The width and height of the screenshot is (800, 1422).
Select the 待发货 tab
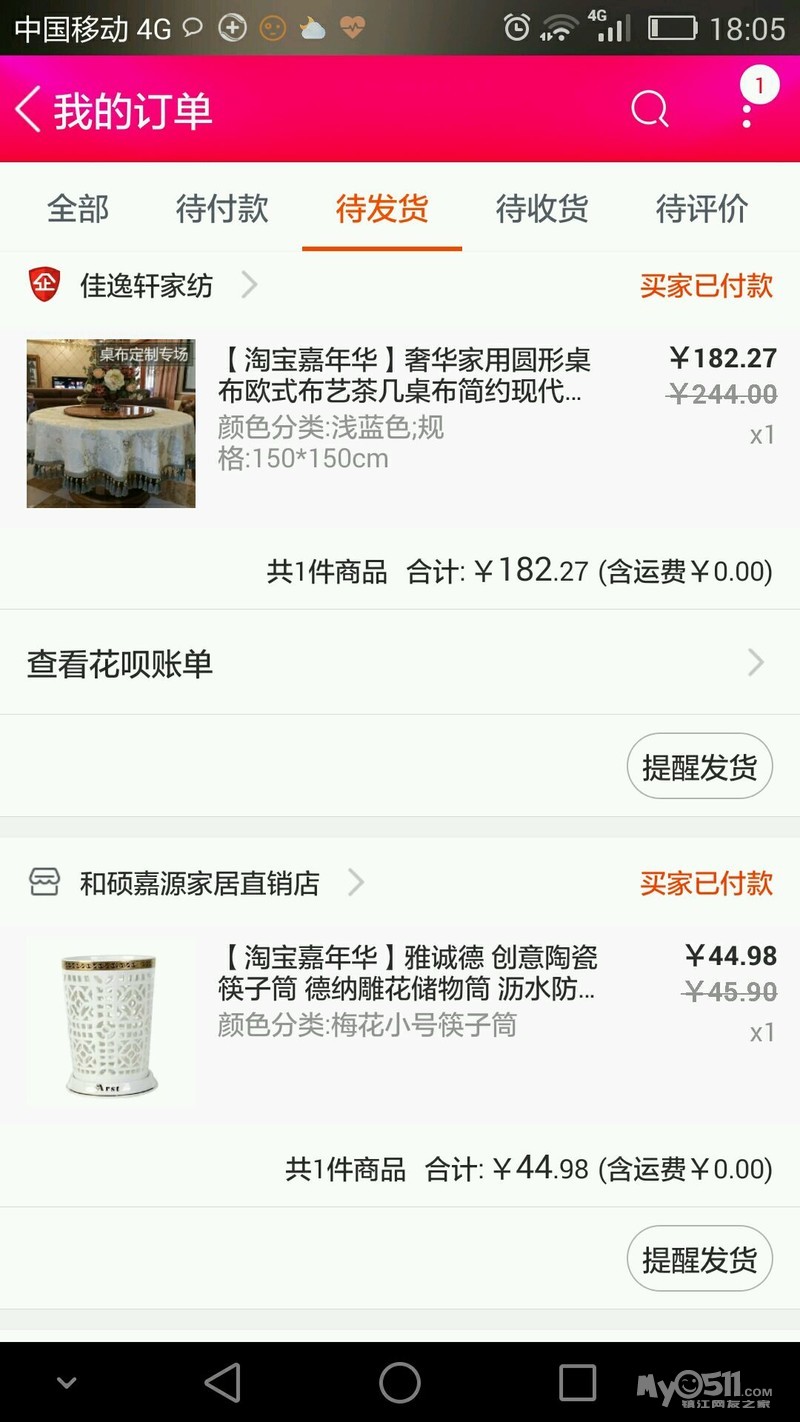coord(382,209)
